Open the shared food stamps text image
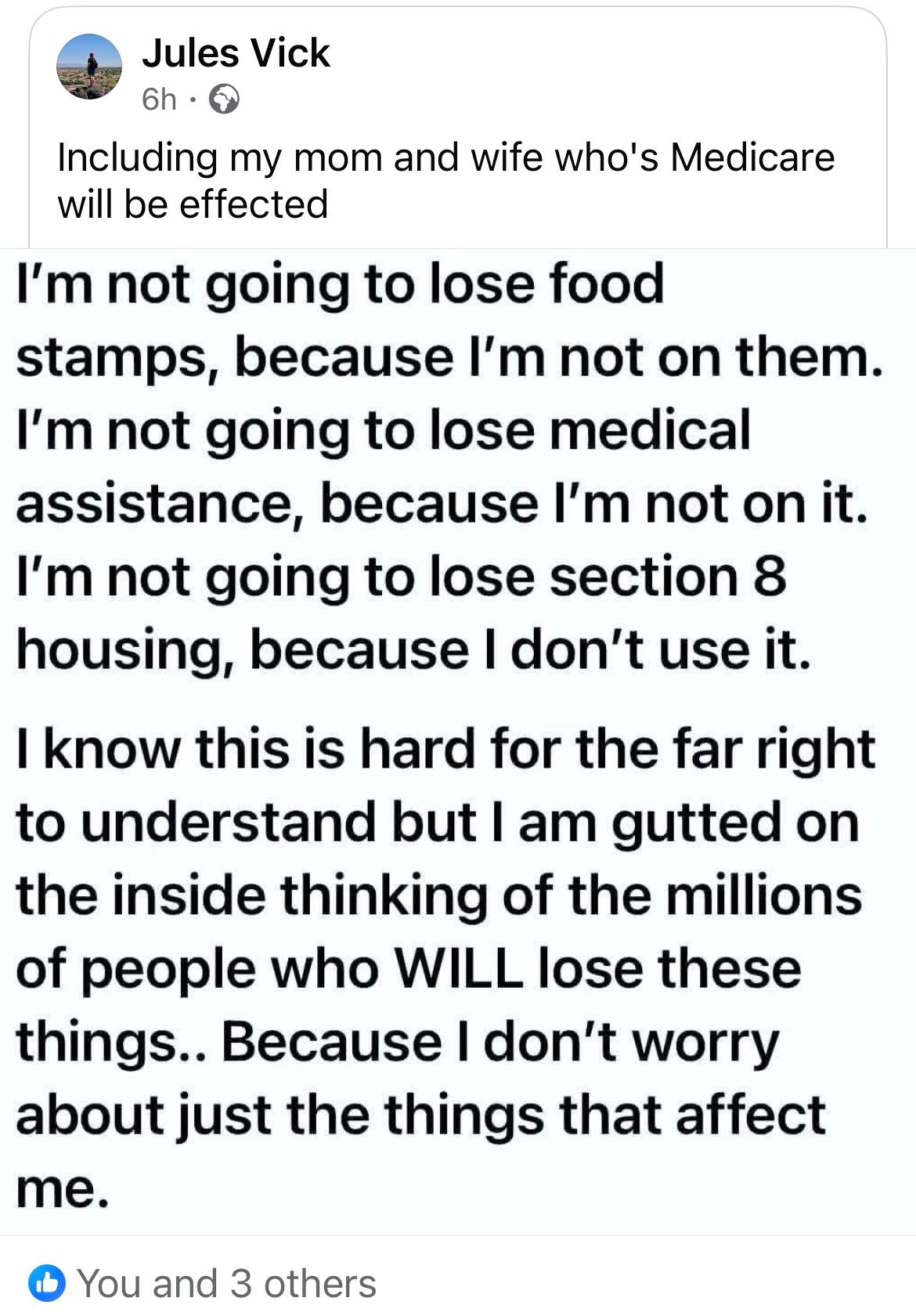Image resolution: width=916 pixels, height=1316 pixels. pyautogui.click(x=458, y=740)
